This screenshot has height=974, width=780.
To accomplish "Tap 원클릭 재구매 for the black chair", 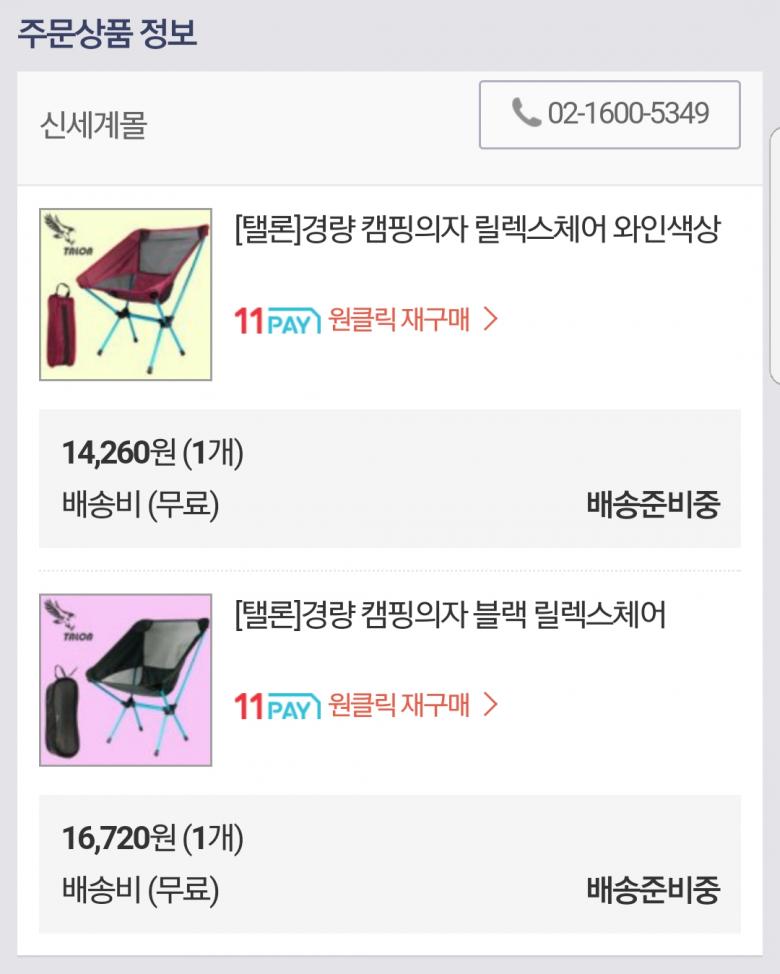I will (412, 707).
